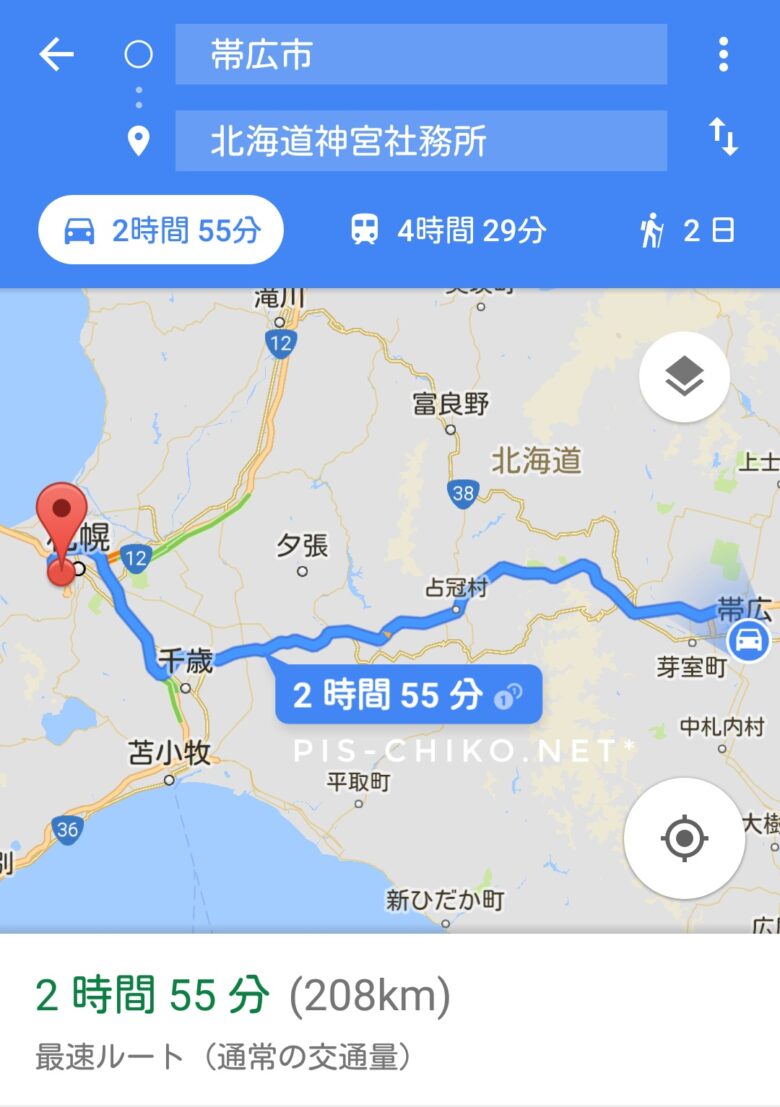Open the three-dot overflow menu

point(723,55)
